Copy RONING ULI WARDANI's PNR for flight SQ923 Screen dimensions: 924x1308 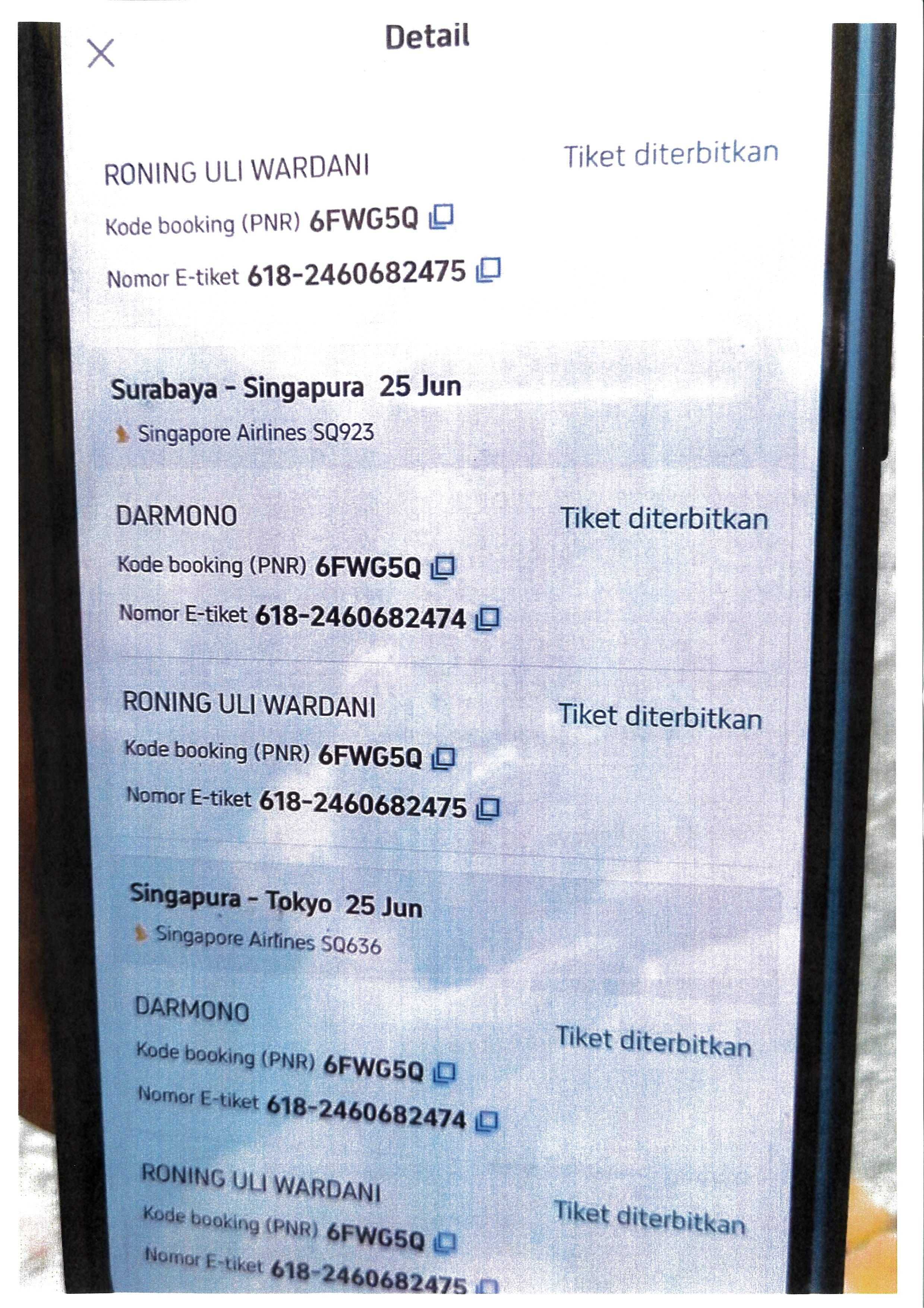point(444,758)
